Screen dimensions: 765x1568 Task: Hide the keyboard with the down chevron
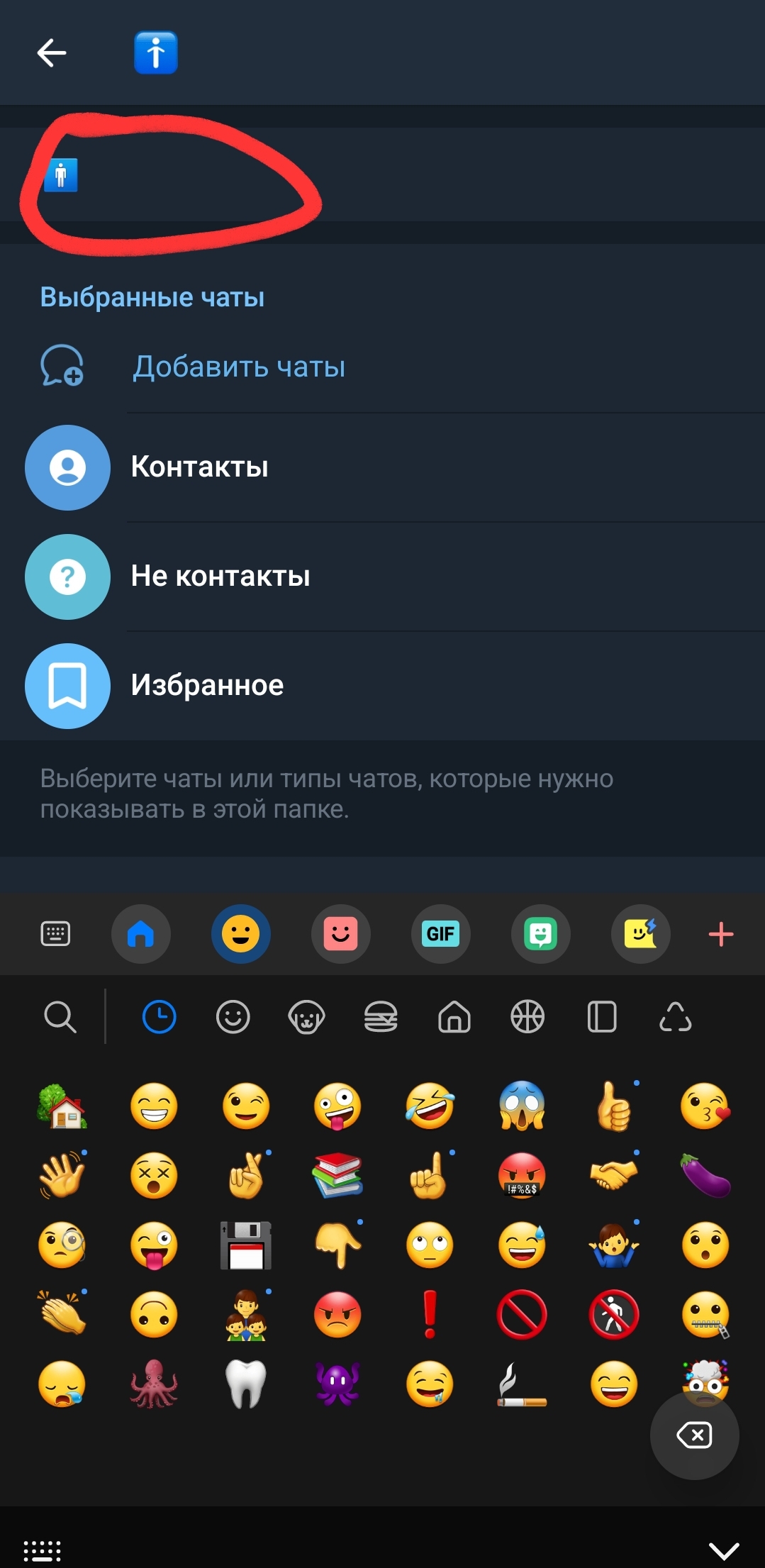(x=724, y=1551)
